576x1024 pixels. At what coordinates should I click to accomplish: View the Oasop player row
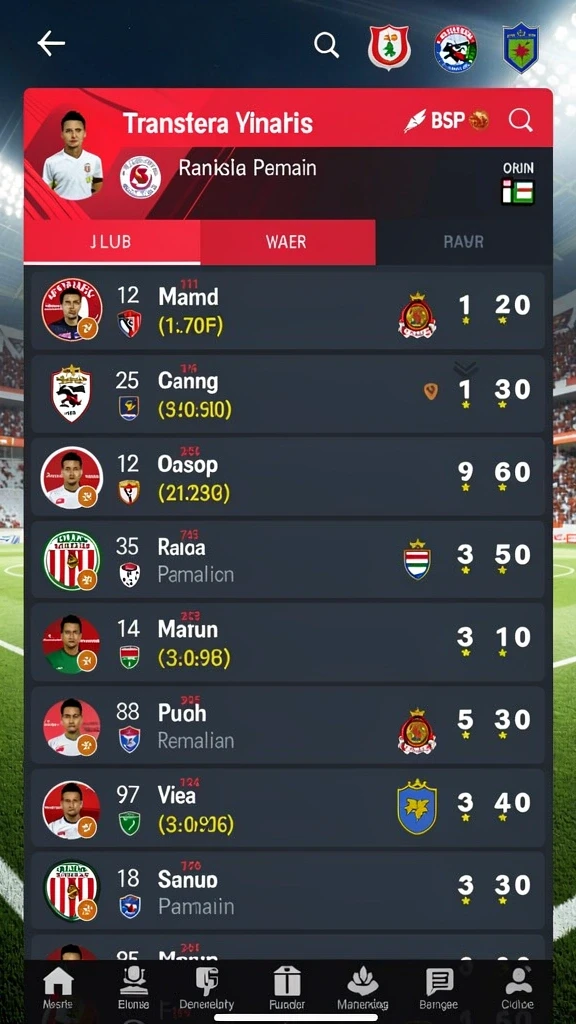288,477
